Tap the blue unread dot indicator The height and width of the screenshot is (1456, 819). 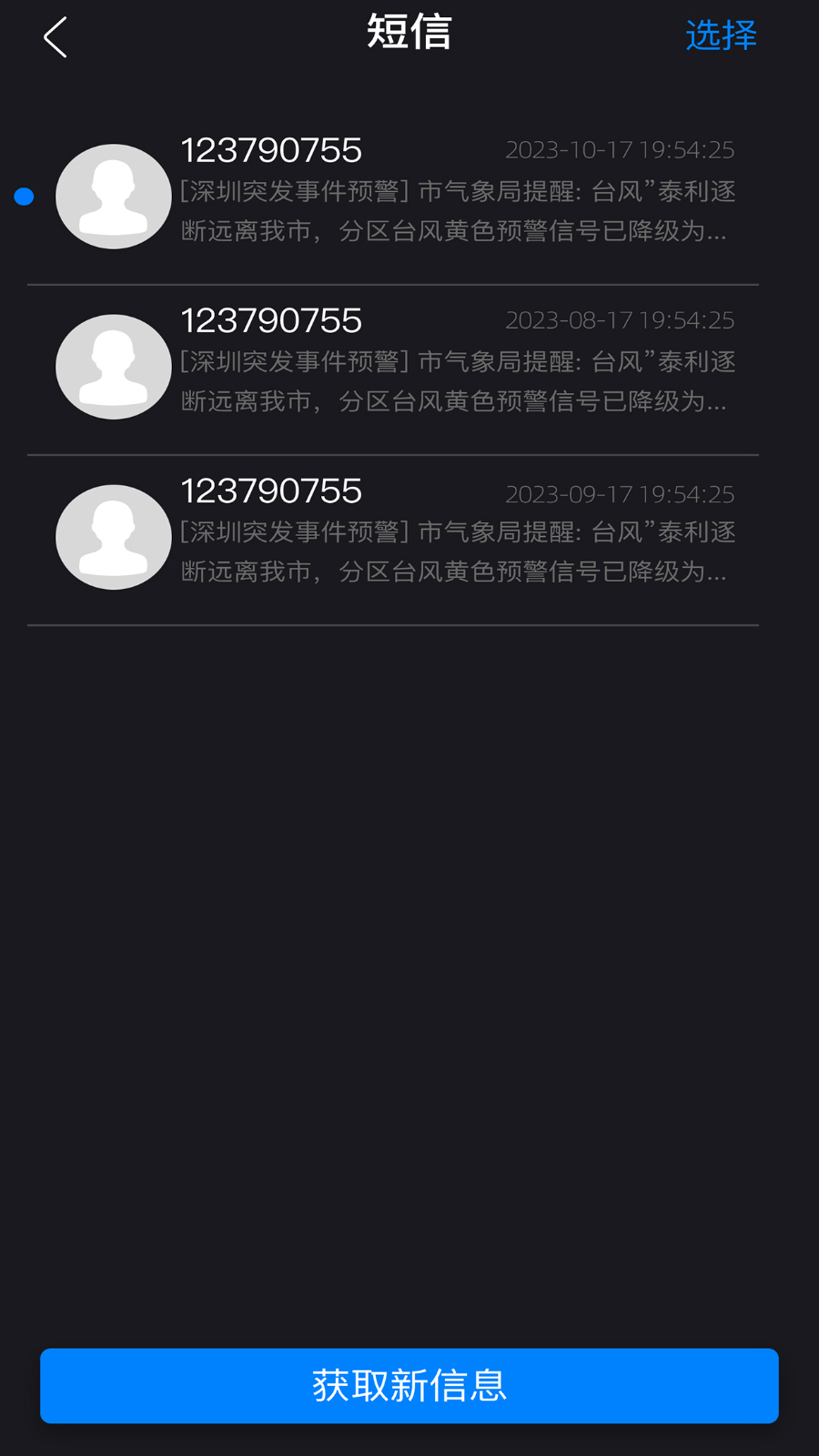point(22,195)
